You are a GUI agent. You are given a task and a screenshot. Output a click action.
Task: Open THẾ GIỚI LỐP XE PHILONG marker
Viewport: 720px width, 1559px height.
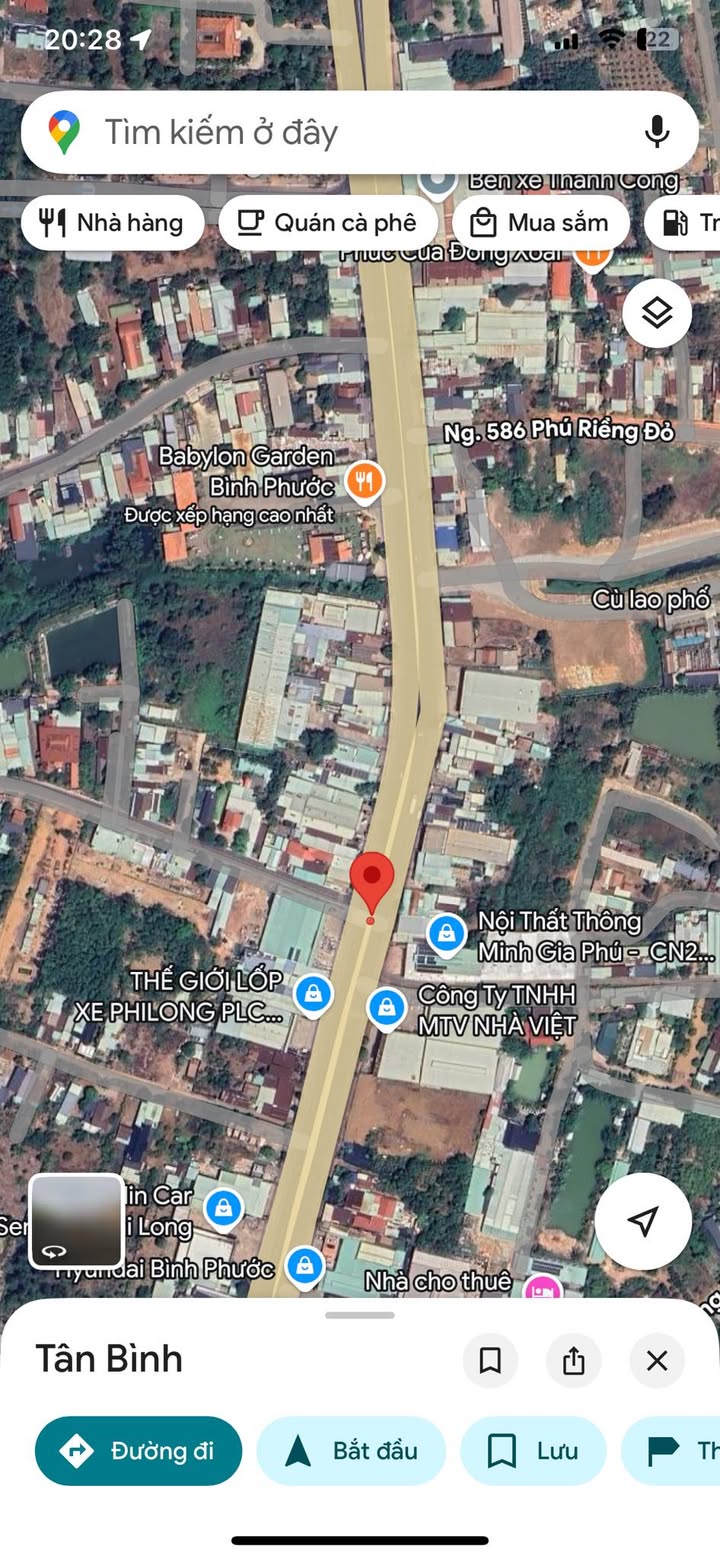click(x=314, y=994)
